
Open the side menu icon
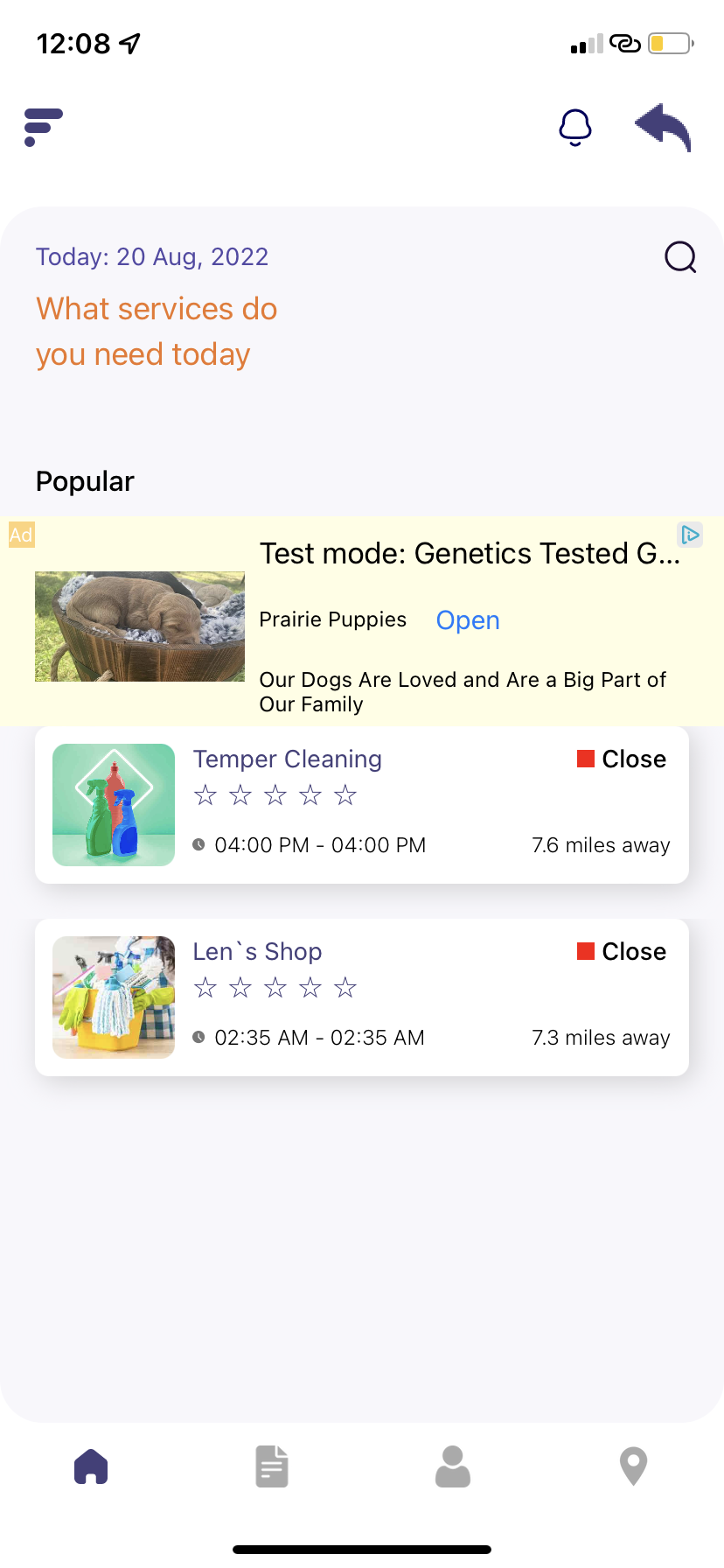tap(43, 127)
